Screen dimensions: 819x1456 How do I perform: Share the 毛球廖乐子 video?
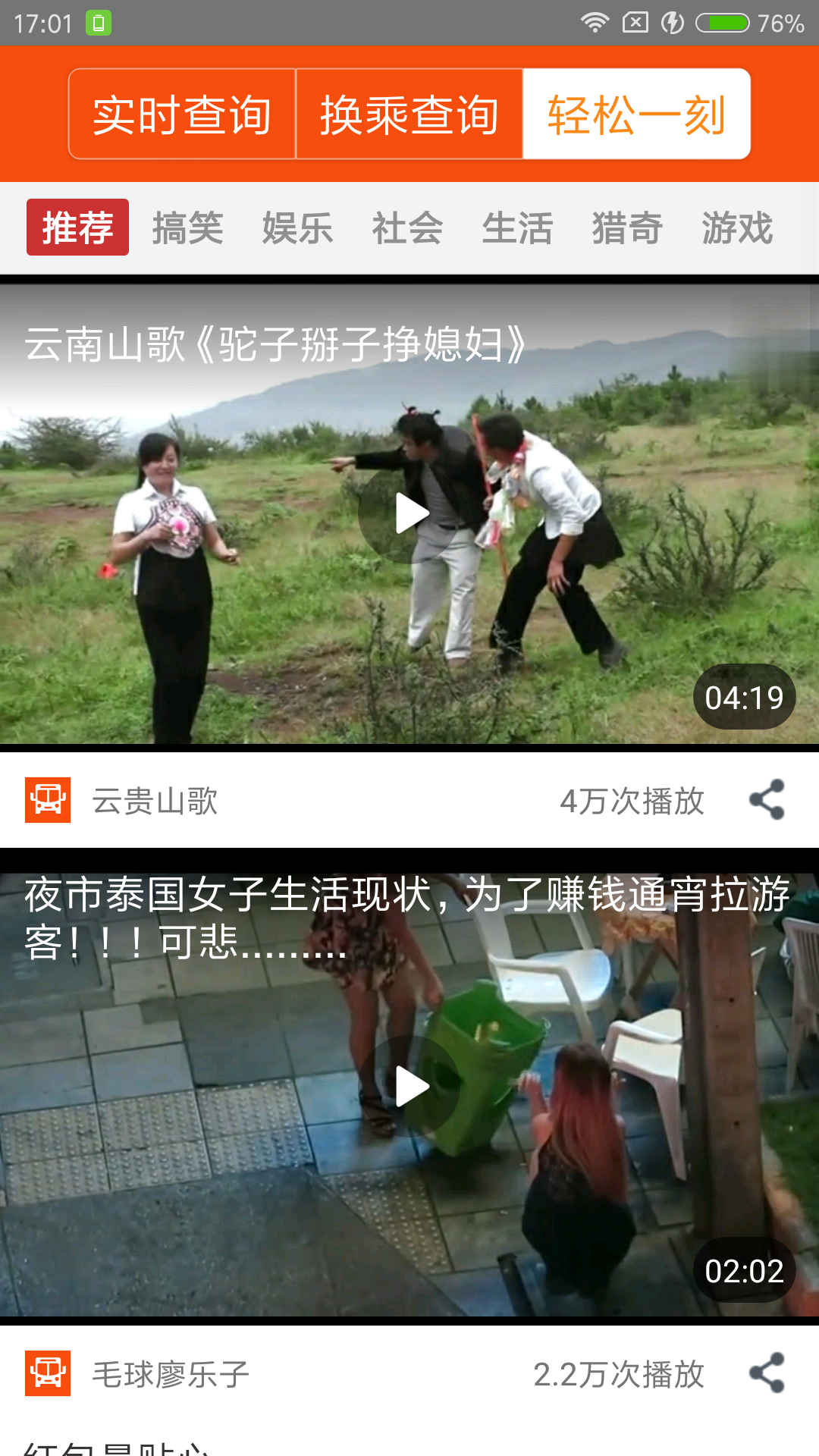point(767,1373)
